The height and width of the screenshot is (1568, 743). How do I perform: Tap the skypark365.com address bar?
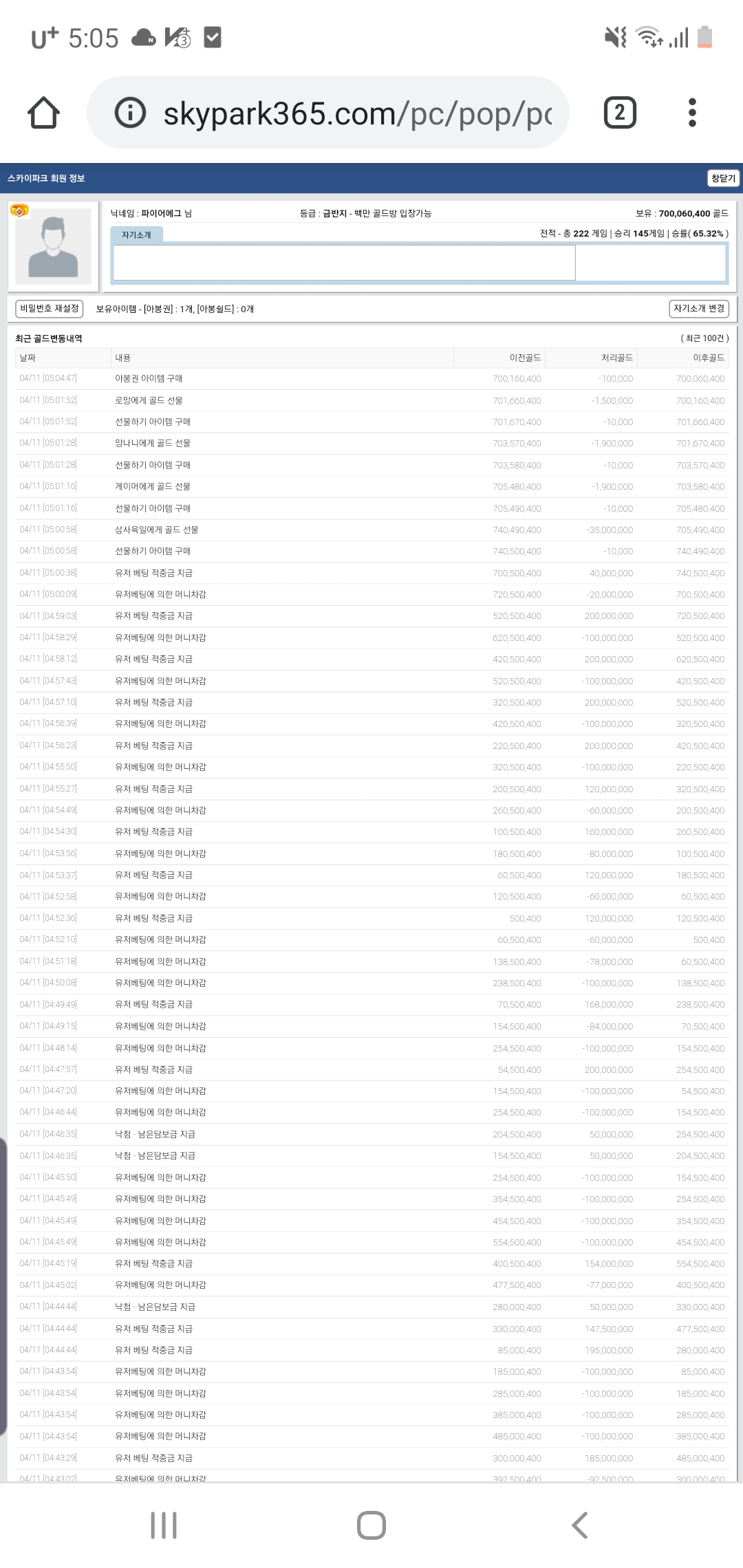356,113
